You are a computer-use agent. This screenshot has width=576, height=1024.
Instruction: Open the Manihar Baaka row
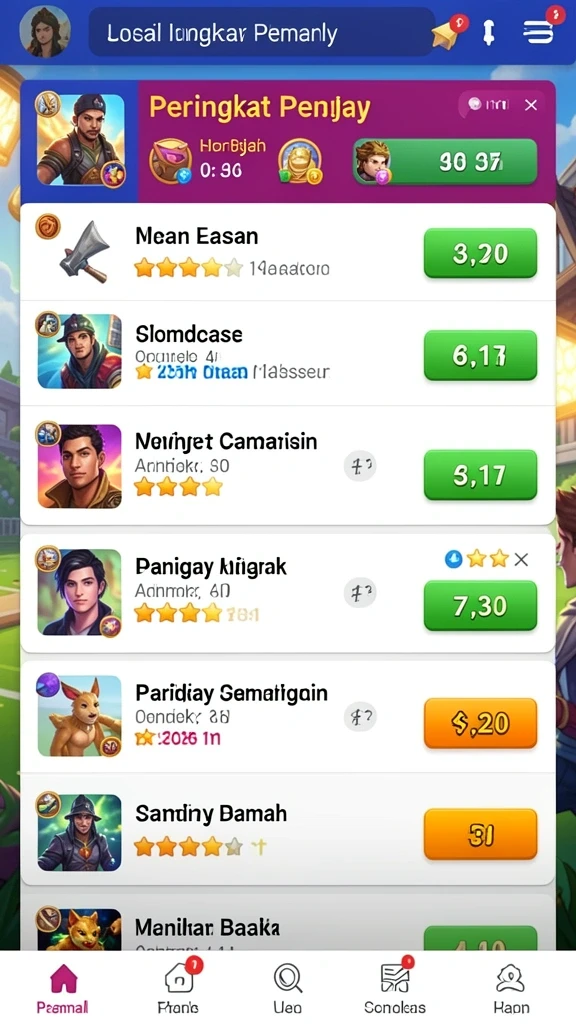[287, 925]
